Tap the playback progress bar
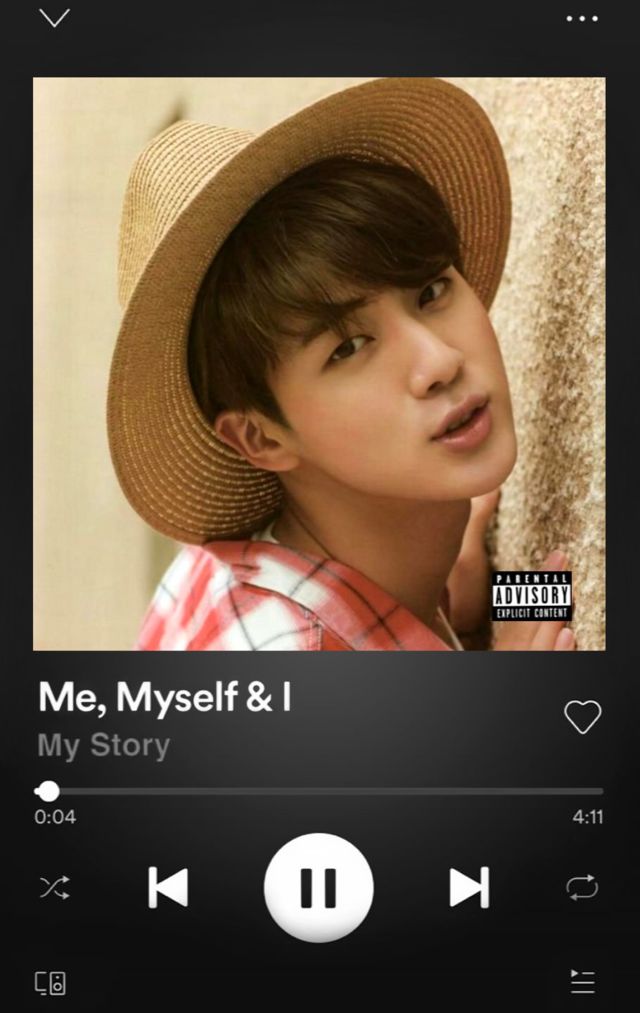This screenshot has height=1013, width=640. point(320,791)
